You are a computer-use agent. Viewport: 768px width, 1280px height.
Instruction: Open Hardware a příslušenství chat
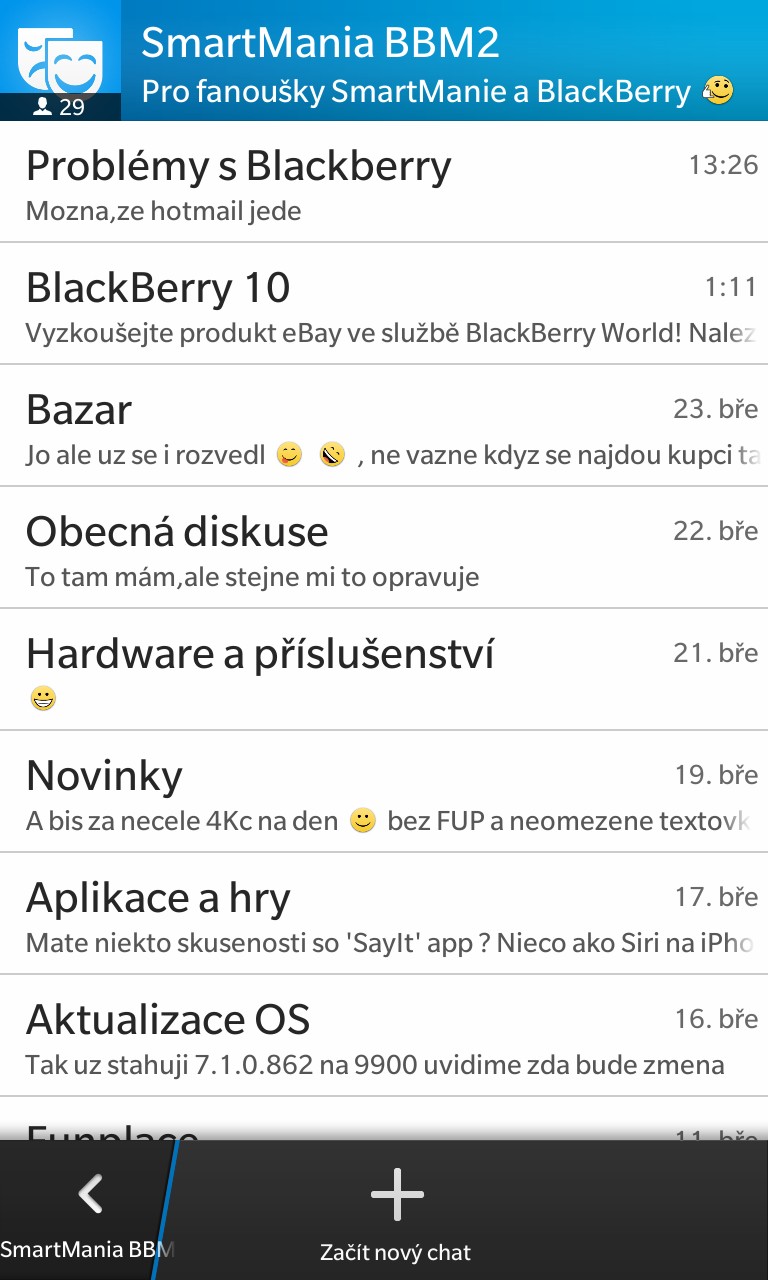coord(384,669)
